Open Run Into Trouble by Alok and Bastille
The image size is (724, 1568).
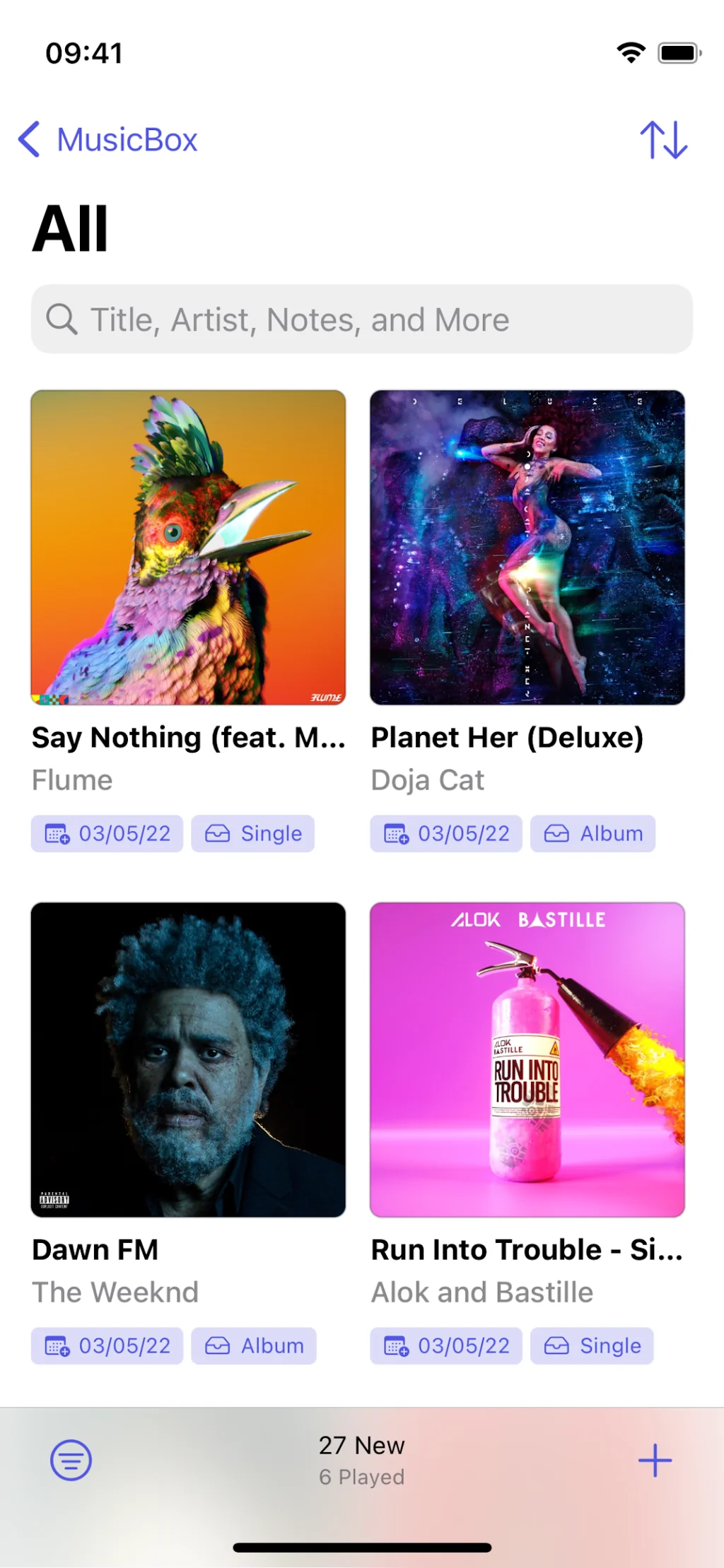(x=527, y=1059)
